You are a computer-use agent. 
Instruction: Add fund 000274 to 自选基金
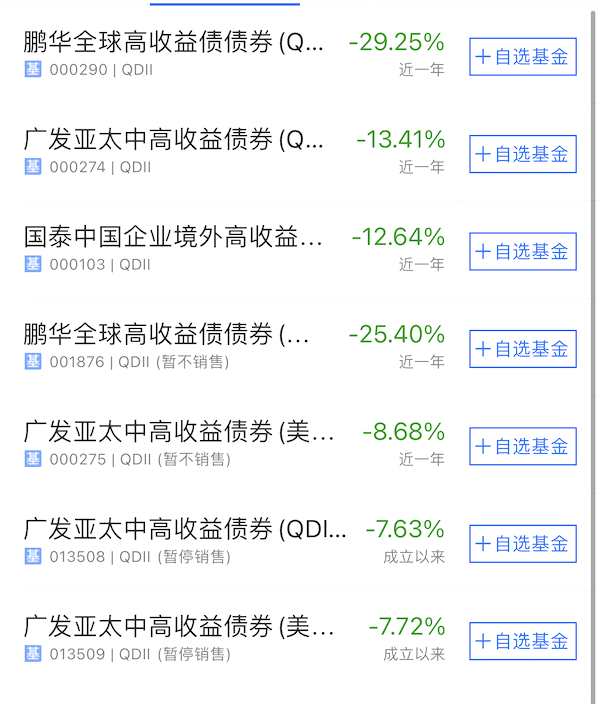(x=522, y=154)
